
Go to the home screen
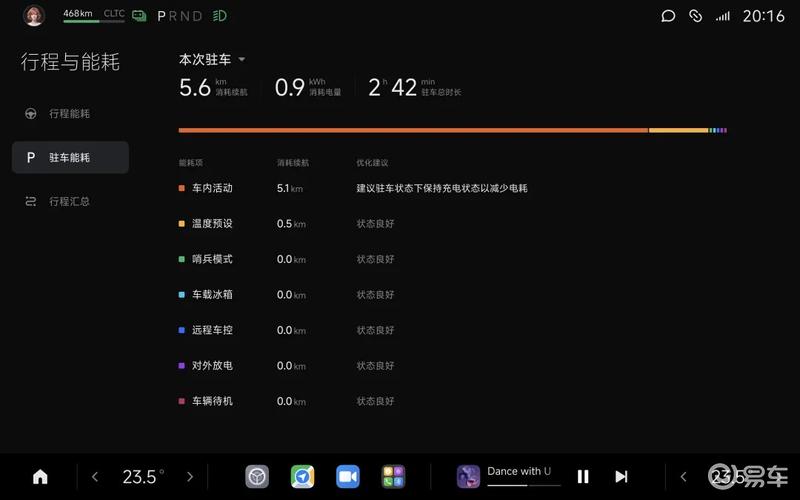(40, 477)
